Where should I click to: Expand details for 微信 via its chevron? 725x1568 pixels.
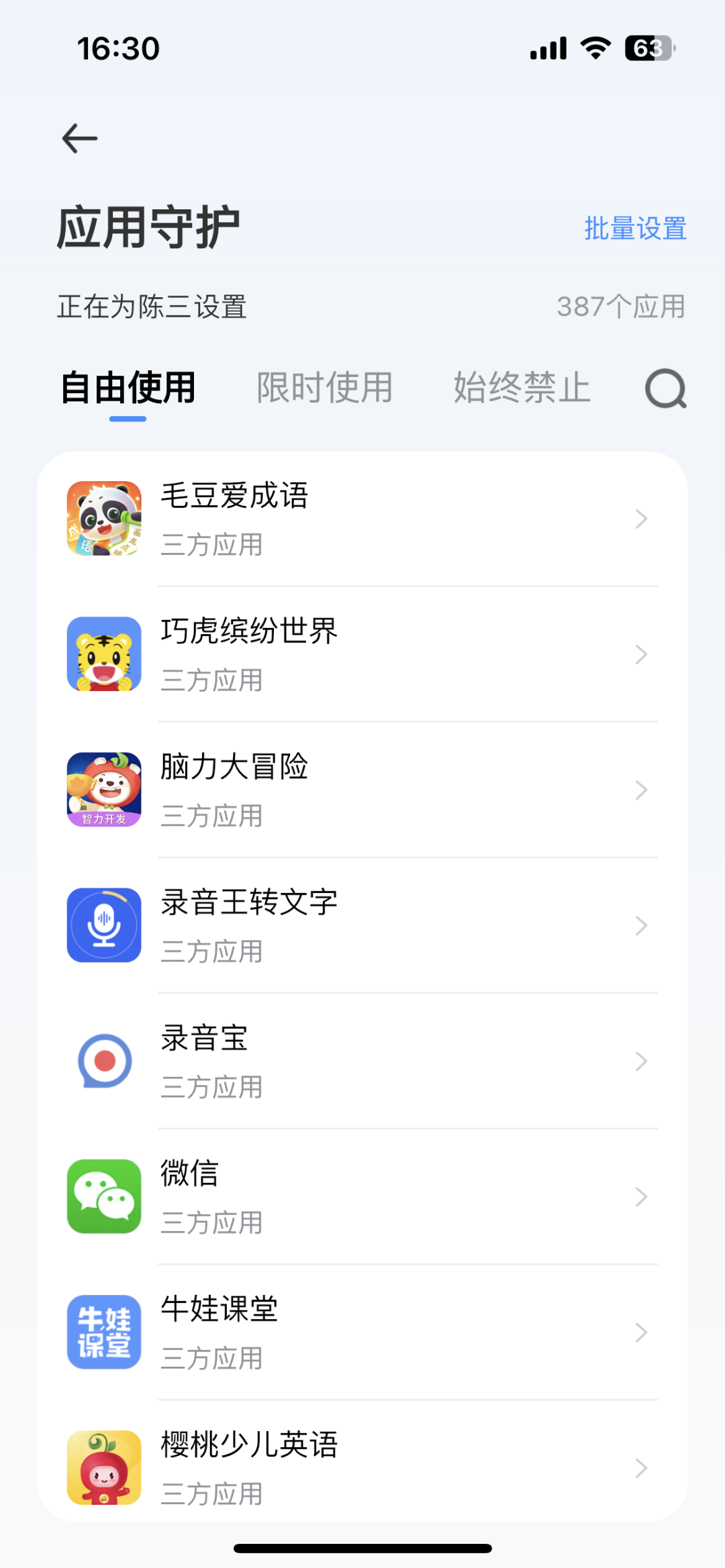tap(640, 1198)
